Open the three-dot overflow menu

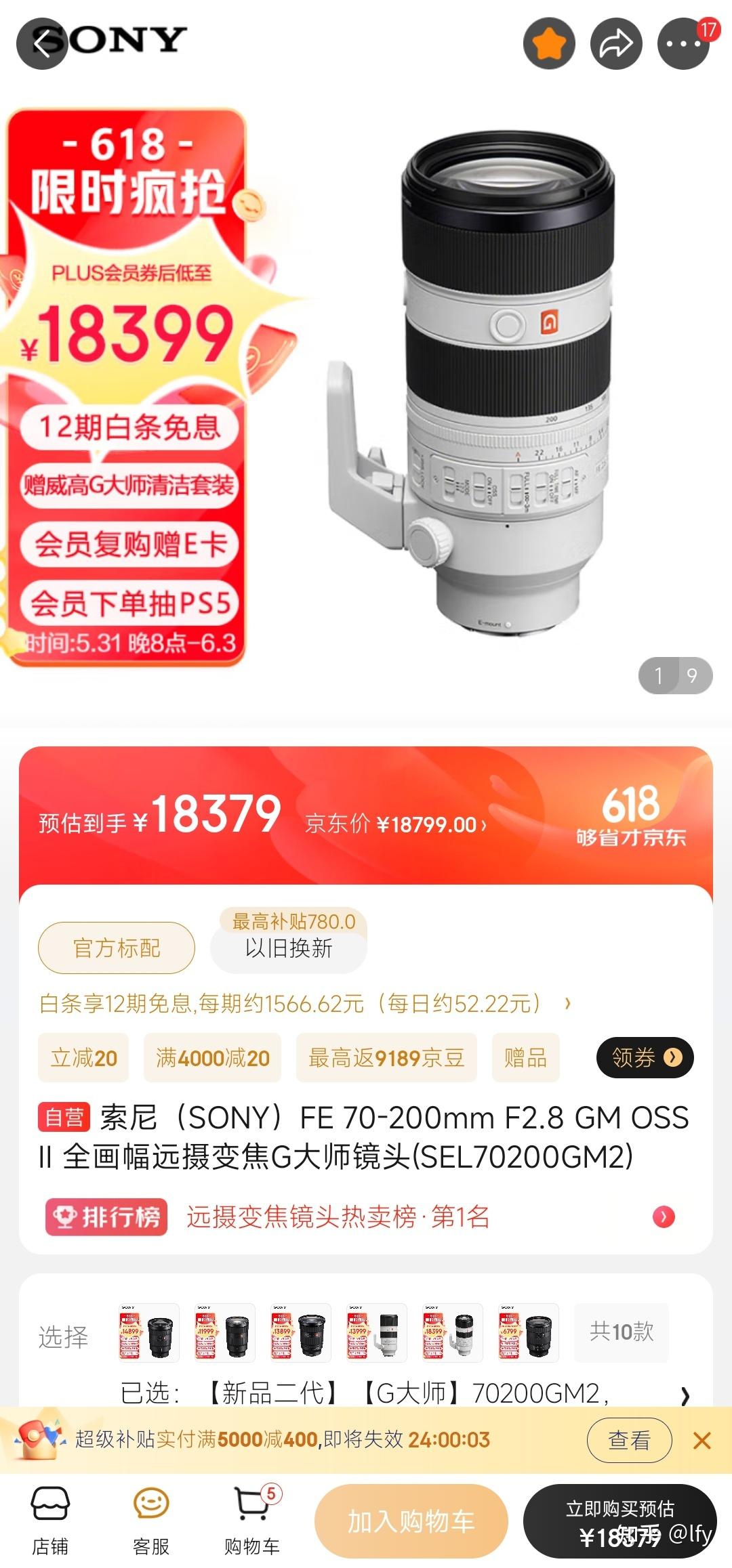tap(683, 44)
